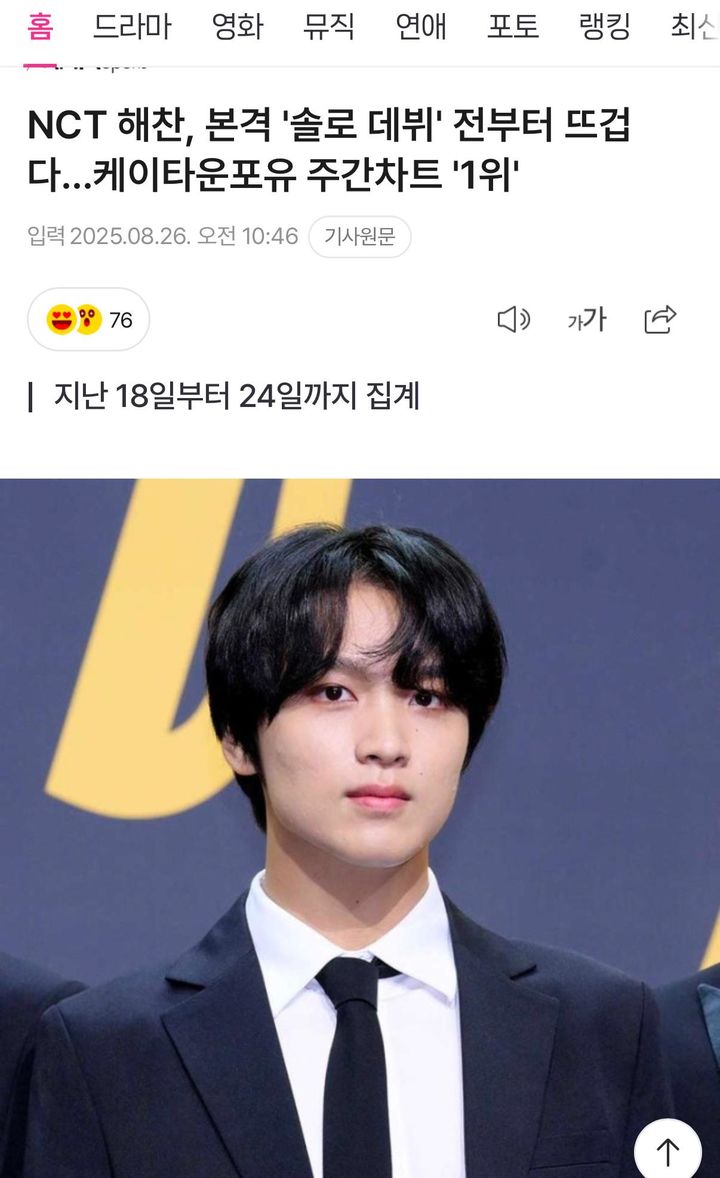Screen dimensions: 720x1178
Task: Tap the emoji reactions button showing 76
Action: [x=89, y=319]
